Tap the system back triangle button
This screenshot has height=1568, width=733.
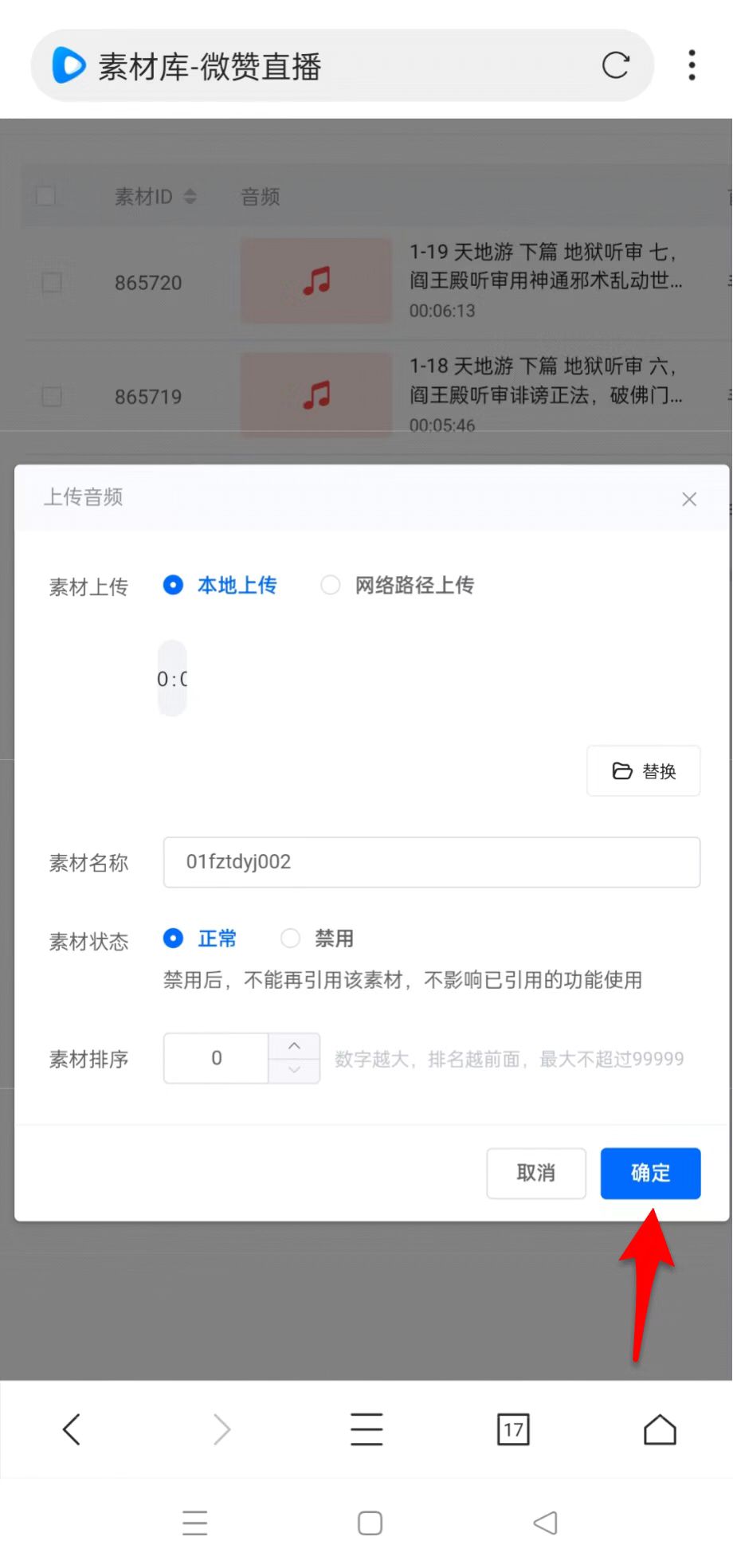(545, 1523)
